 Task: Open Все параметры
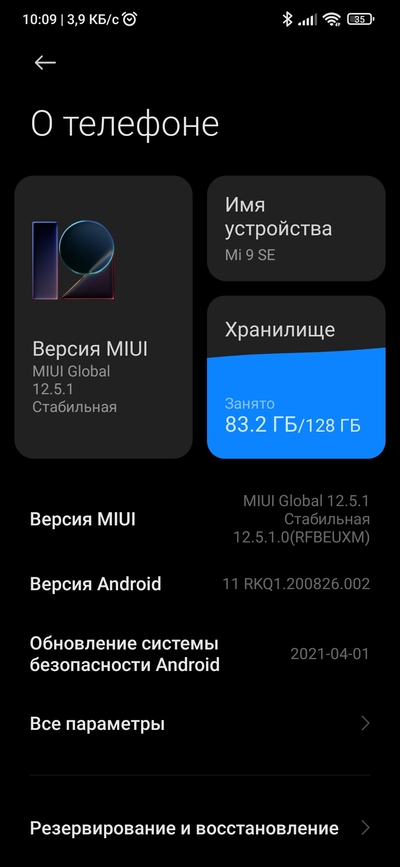[x=200, y=724]
